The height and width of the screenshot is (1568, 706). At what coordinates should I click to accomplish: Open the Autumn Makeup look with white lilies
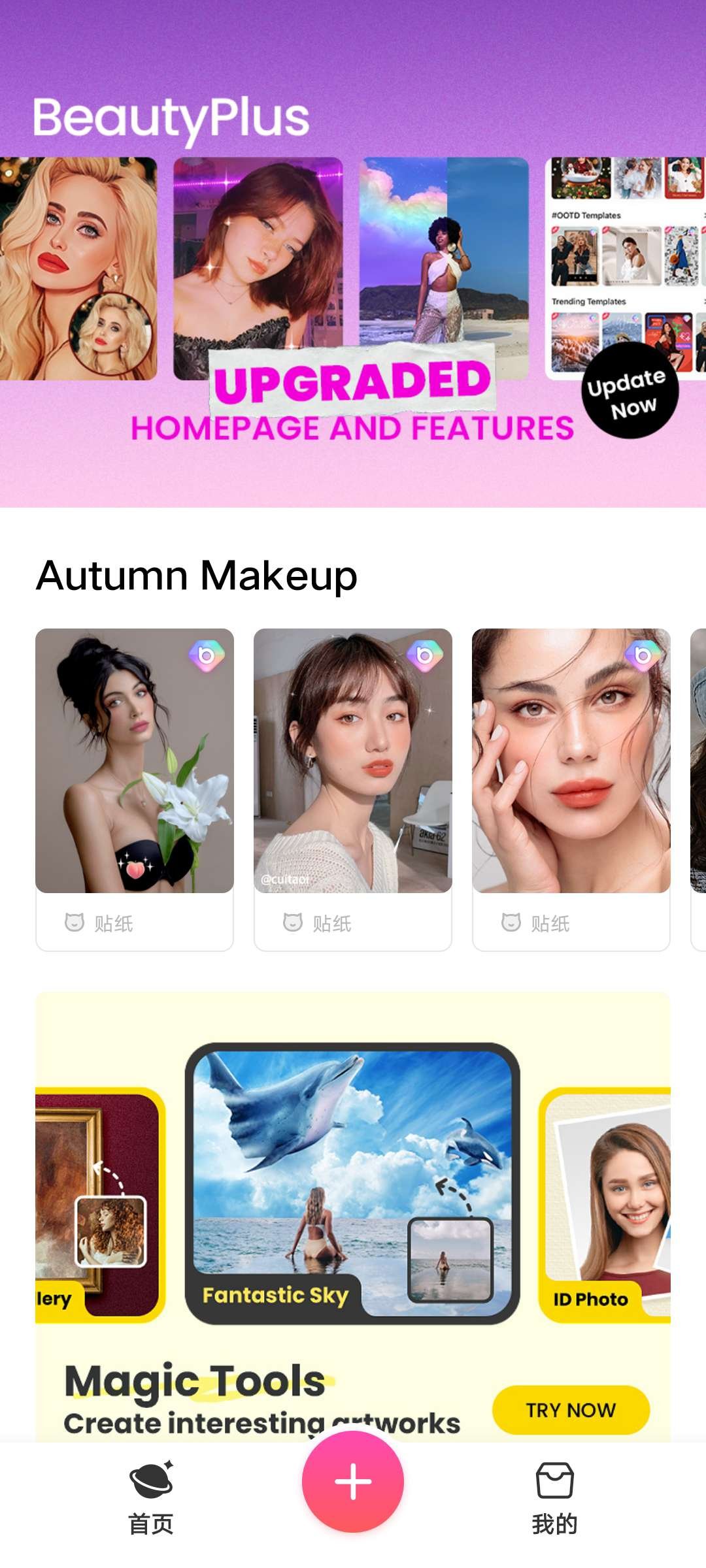(135, 760)
